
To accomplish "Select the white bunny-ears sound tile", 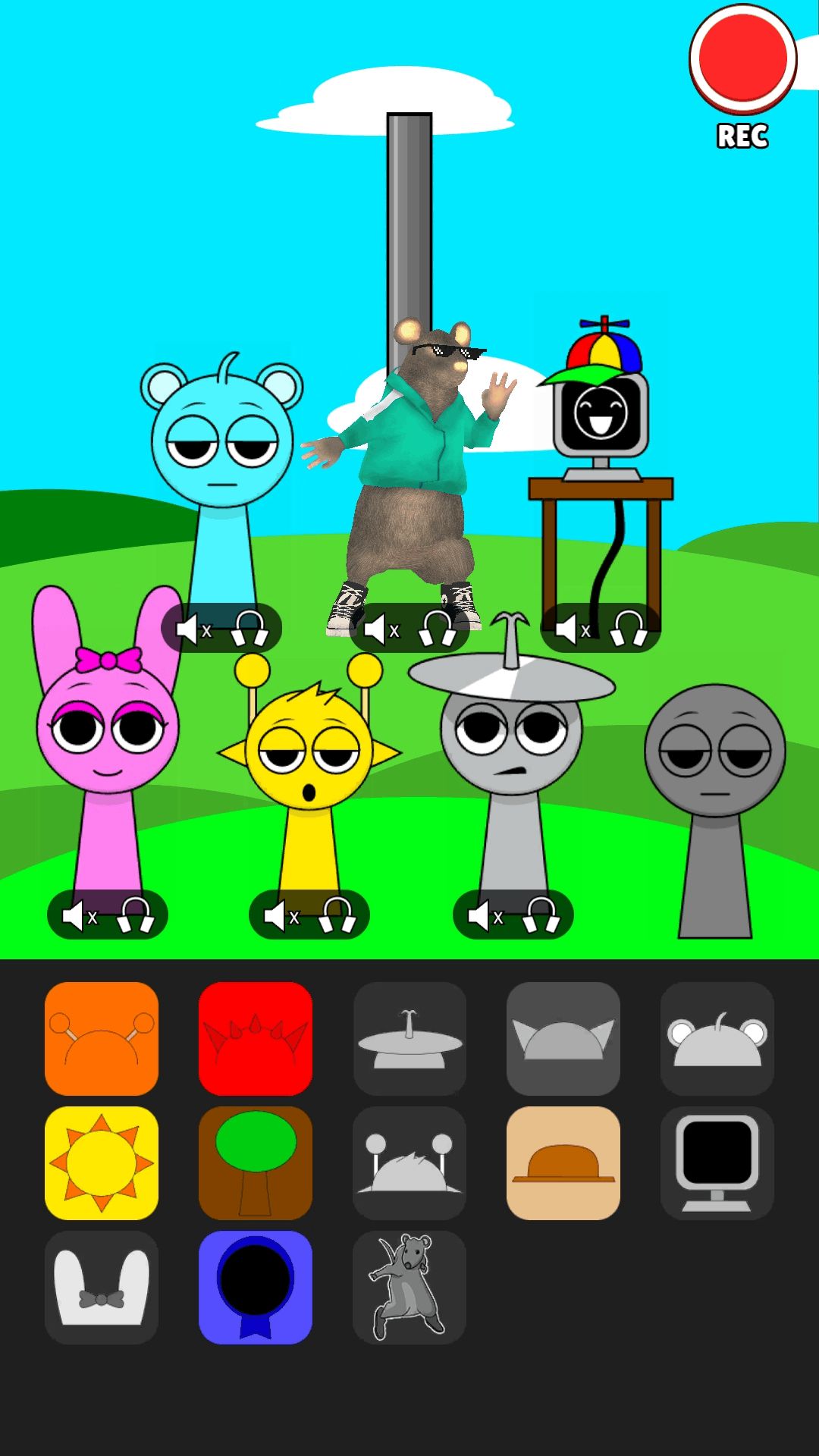I will click(102, 1287).
